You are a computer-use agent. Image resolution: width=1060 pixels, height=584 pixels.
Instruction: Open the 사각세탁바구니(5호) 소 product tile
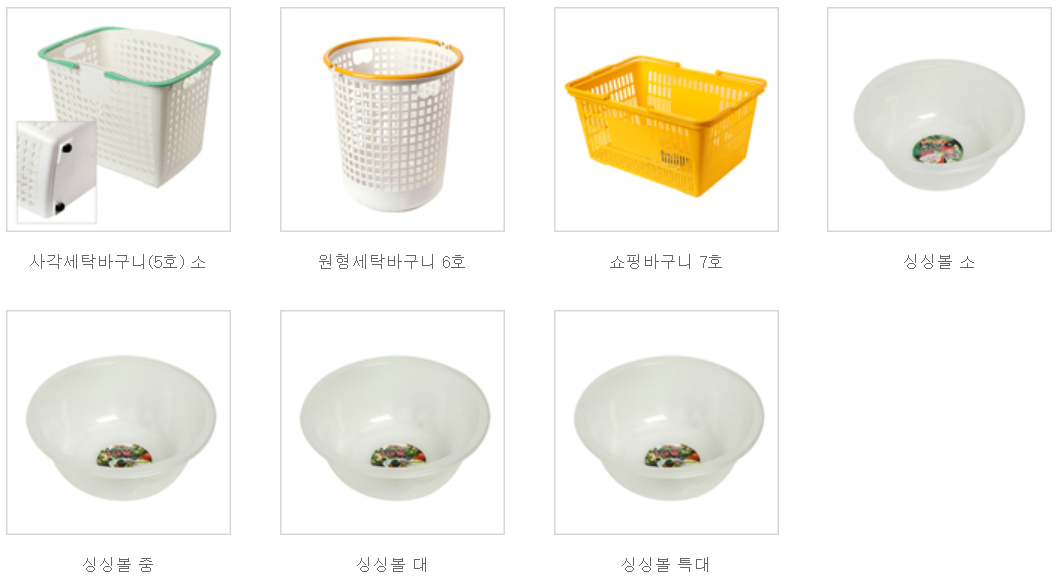point(118,120)
